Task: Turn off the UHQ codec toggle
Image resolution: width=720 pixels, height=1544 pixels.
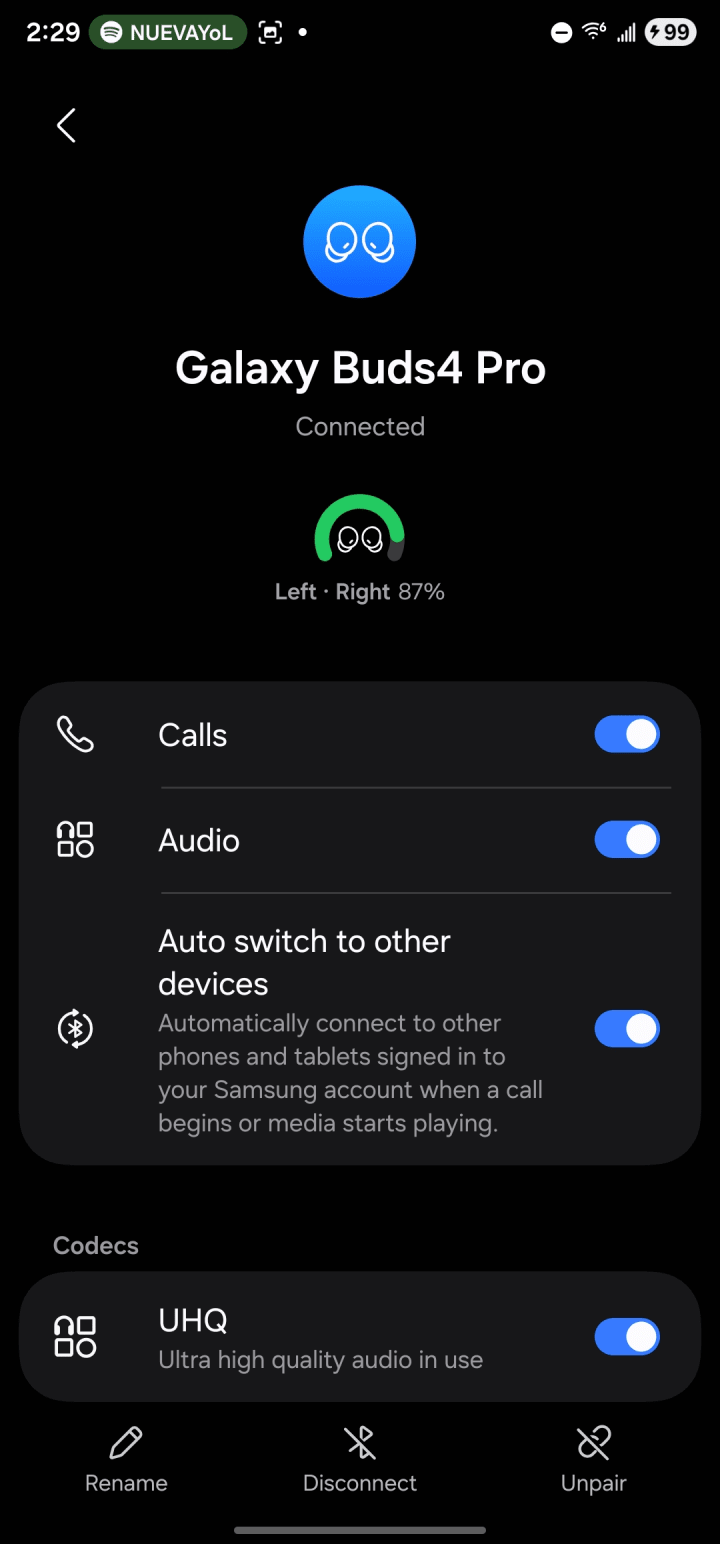Action: 627,1336
